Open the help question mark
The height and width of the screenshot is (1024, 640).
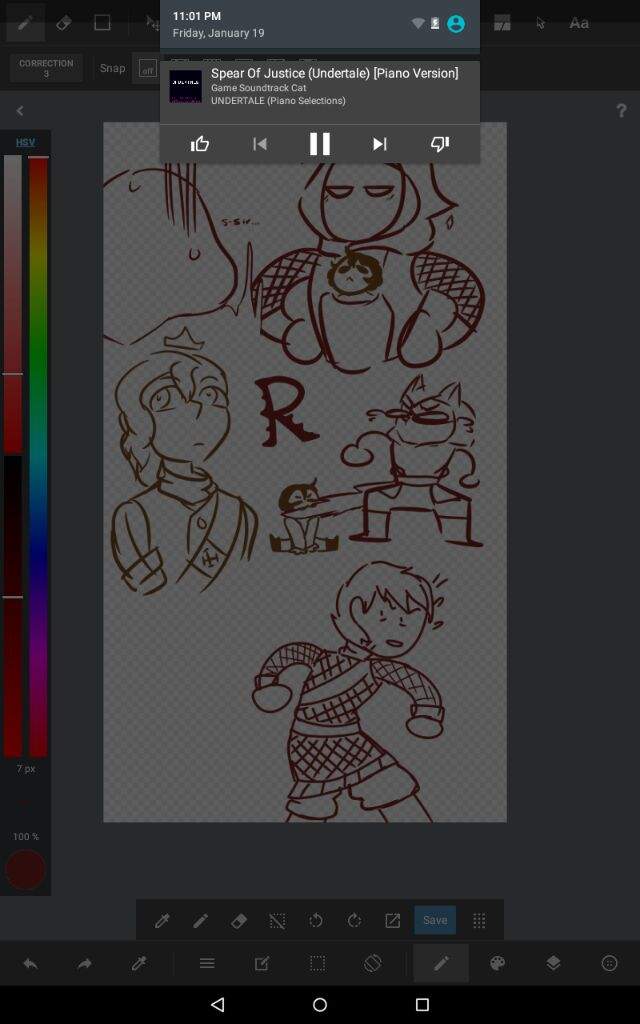click(x=621, y=110)
